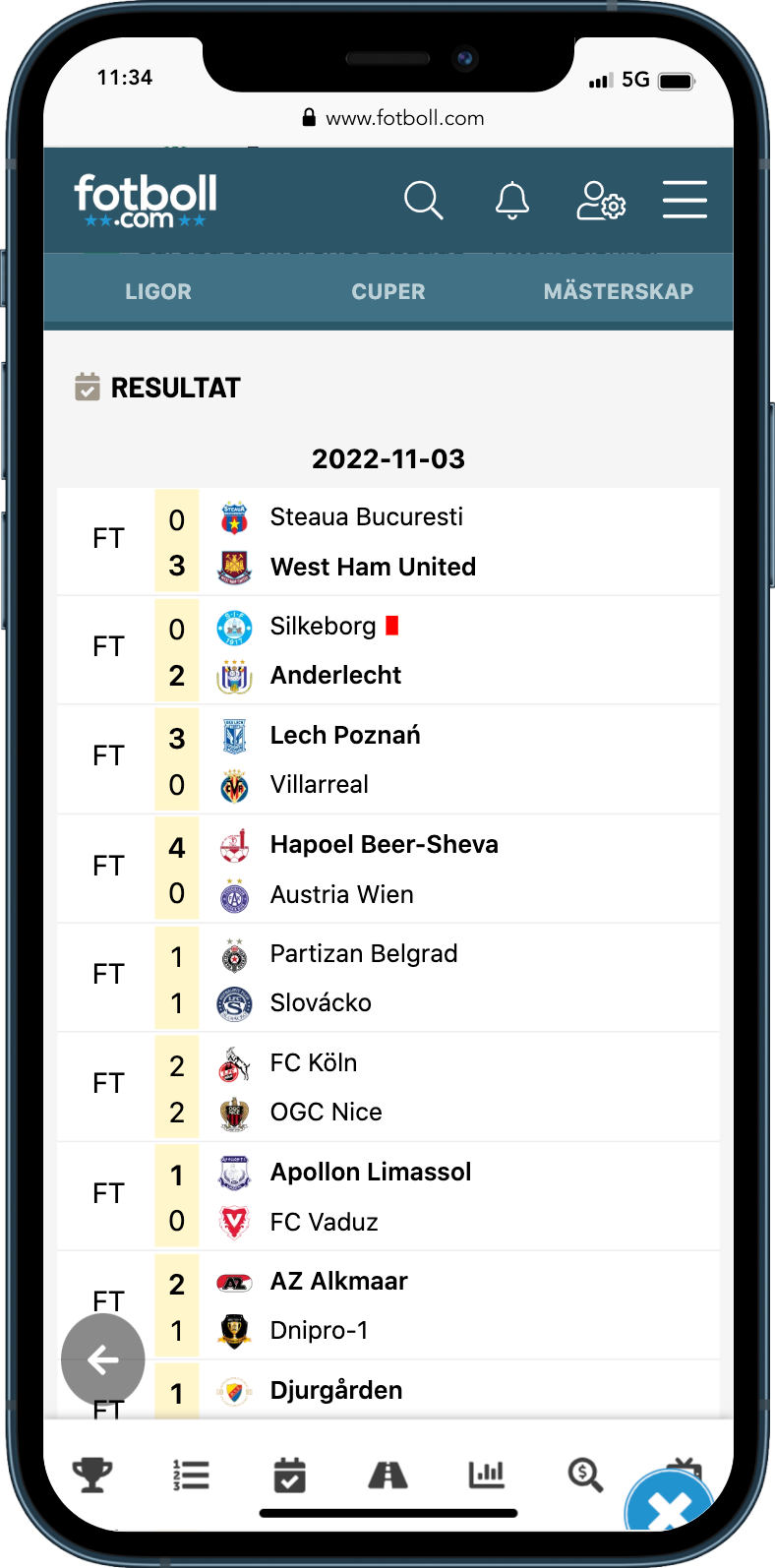Open the Apollon Limassol vs FC Vaduz match
775x1568 pixels.
(388, 1196)
